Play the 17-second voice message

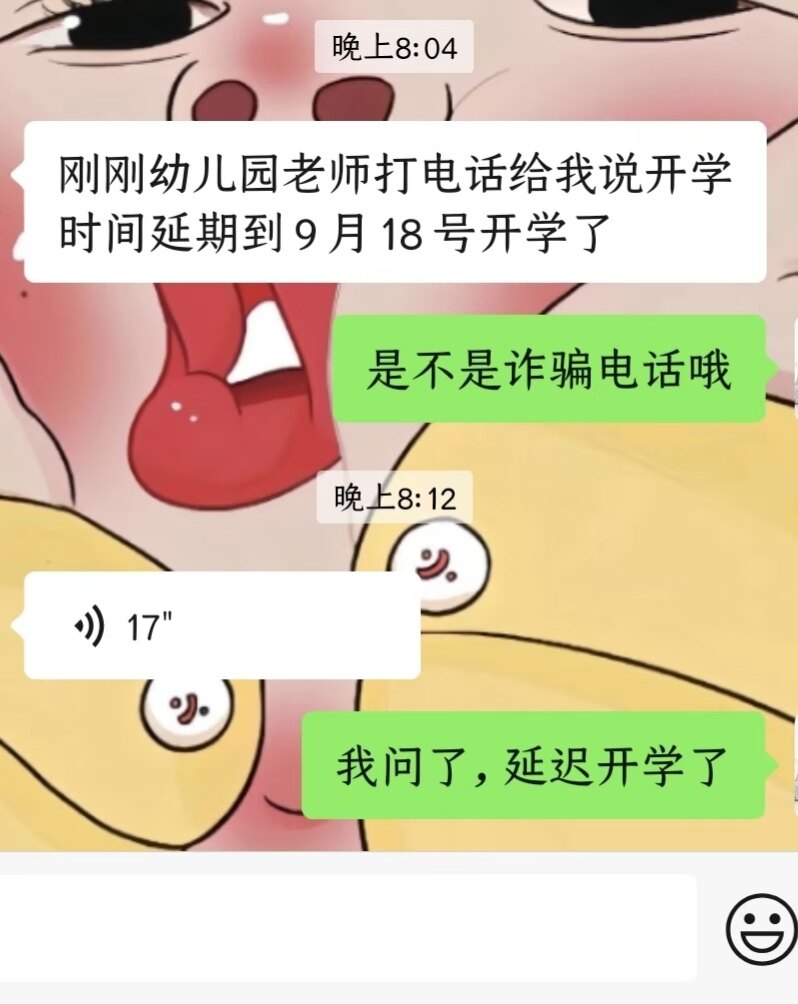220,627
